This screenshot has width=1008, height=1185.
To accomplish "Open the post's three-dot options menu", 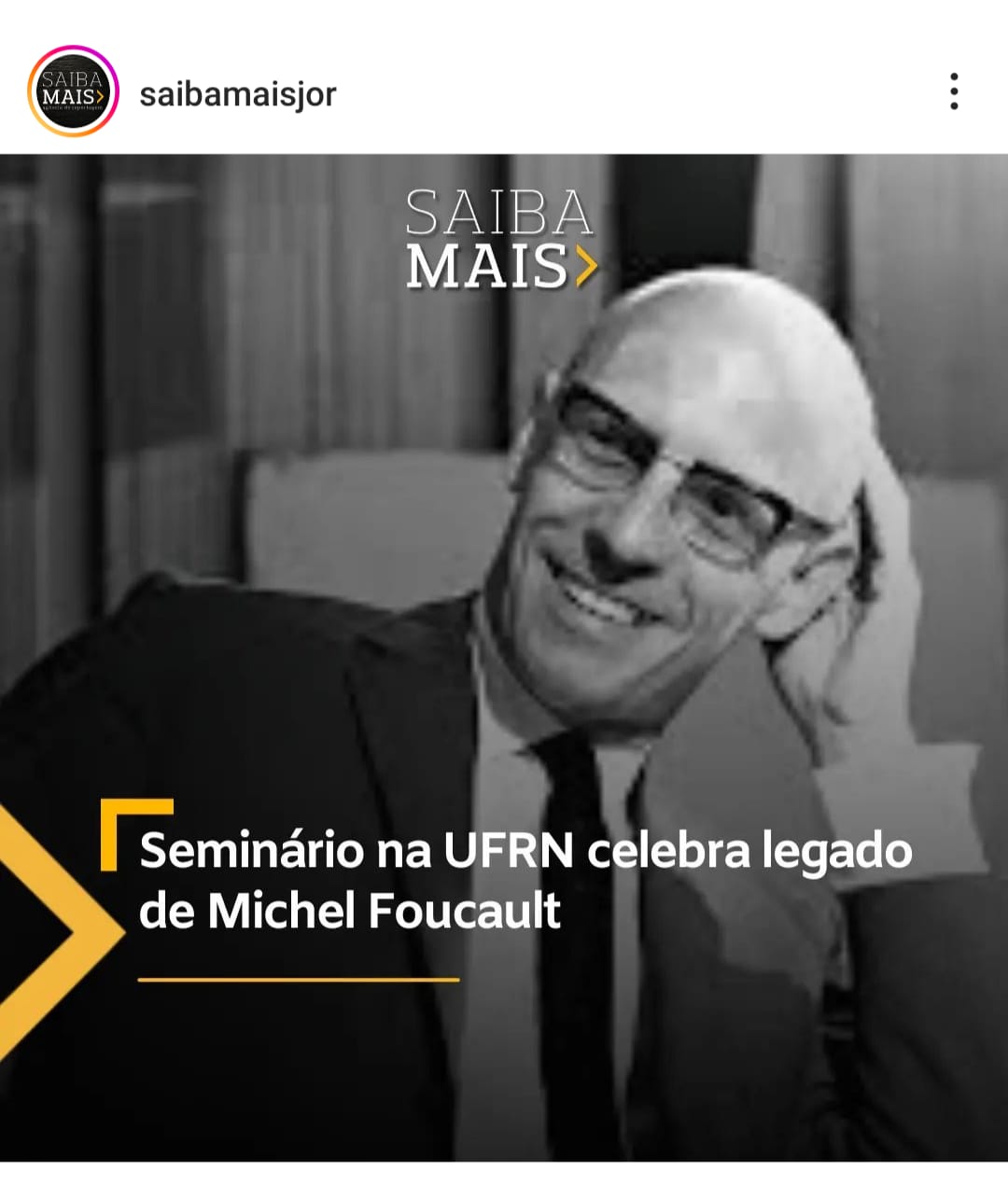I will 953,91.
